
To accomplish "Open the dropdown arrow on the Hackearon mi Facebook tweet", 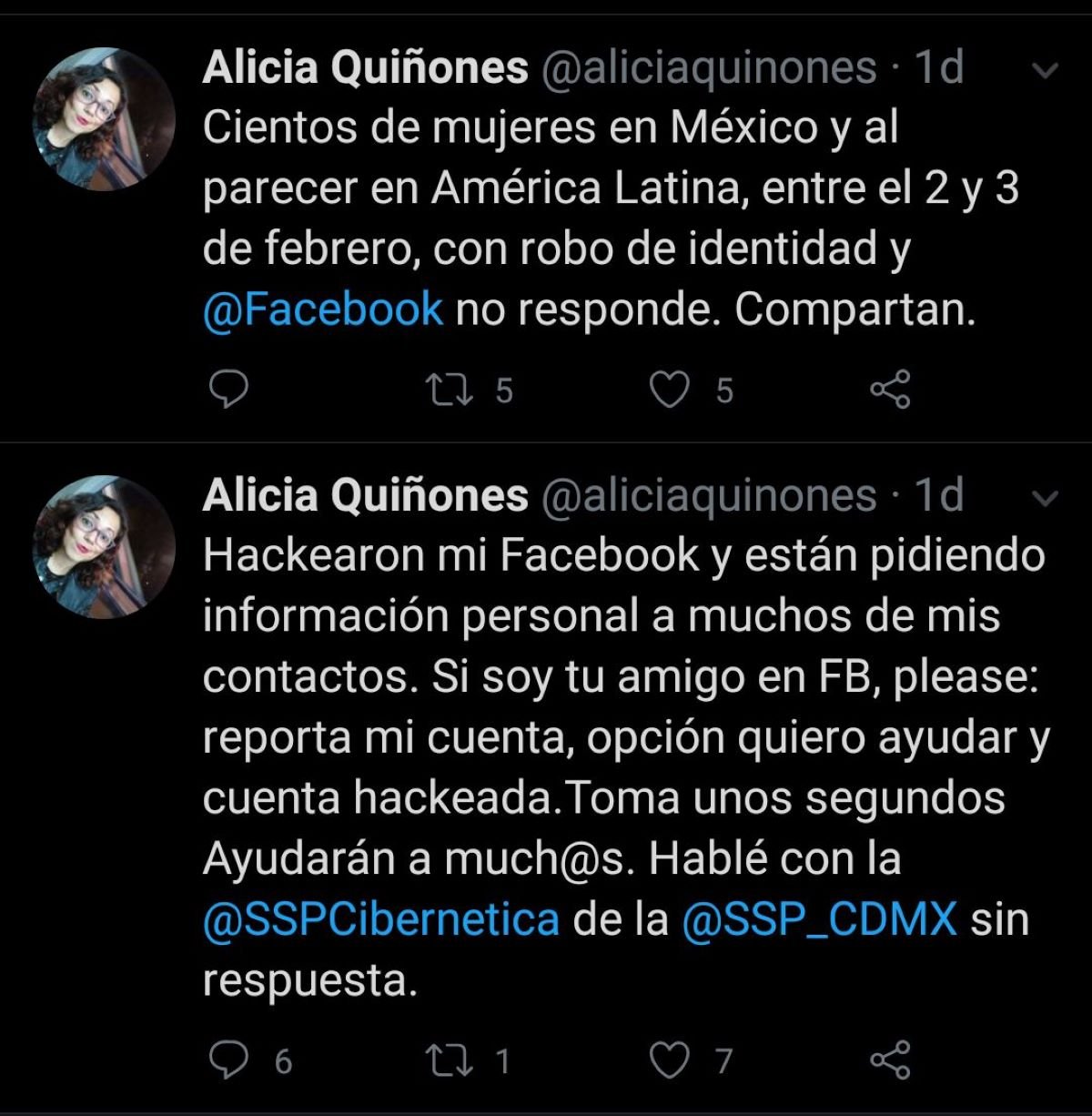I will [x=1046, y=499].
